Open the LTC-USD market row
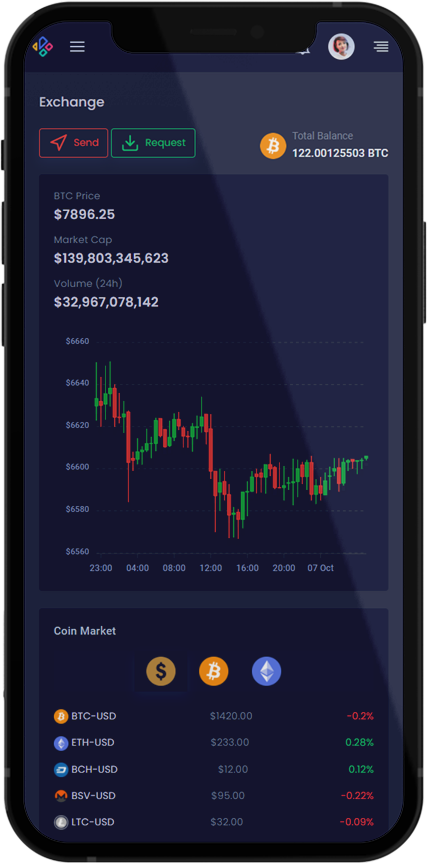 click(214, 822)
